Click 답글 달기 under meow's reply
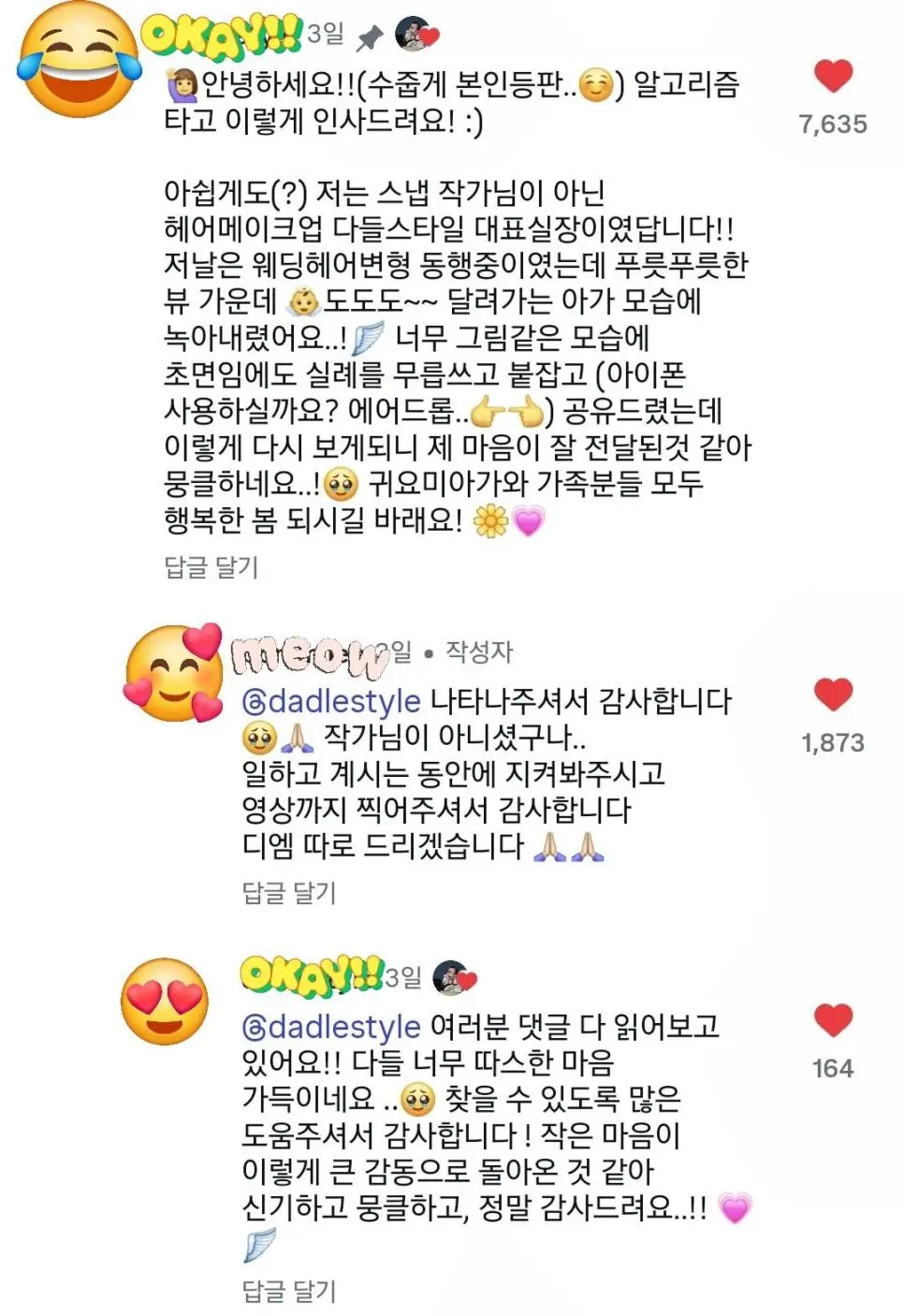The width and height of the screenshot is (904, 1316). pos(288,894)
